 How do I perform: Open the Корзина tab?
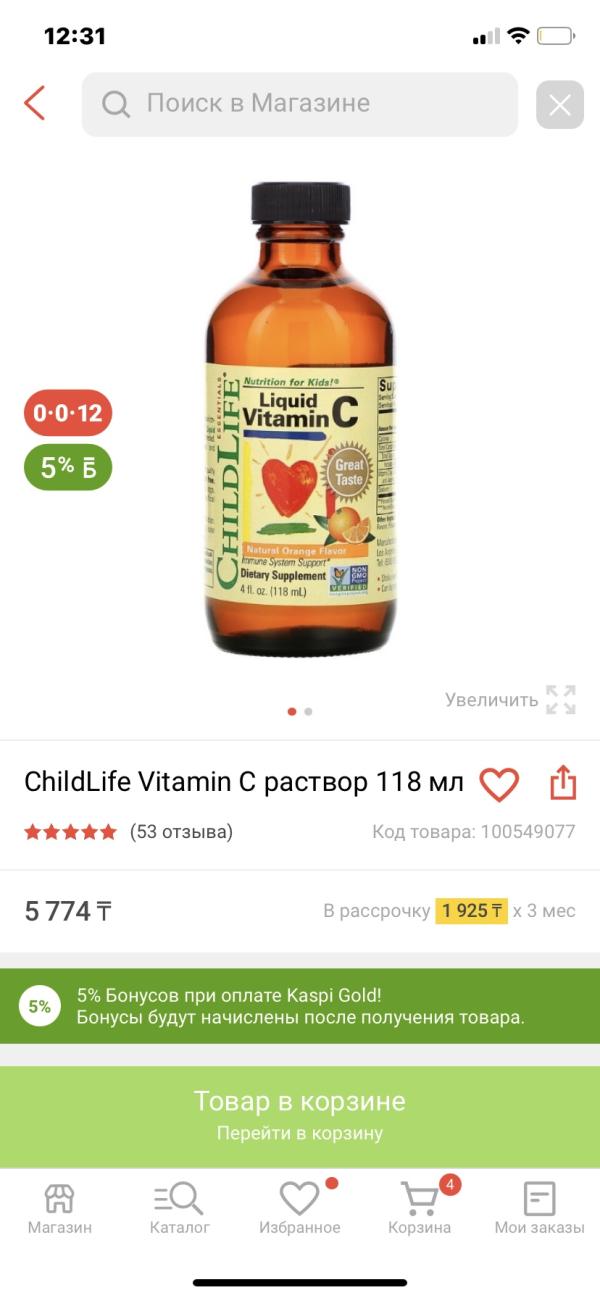pyautogui.click(x=420, y=1208)
